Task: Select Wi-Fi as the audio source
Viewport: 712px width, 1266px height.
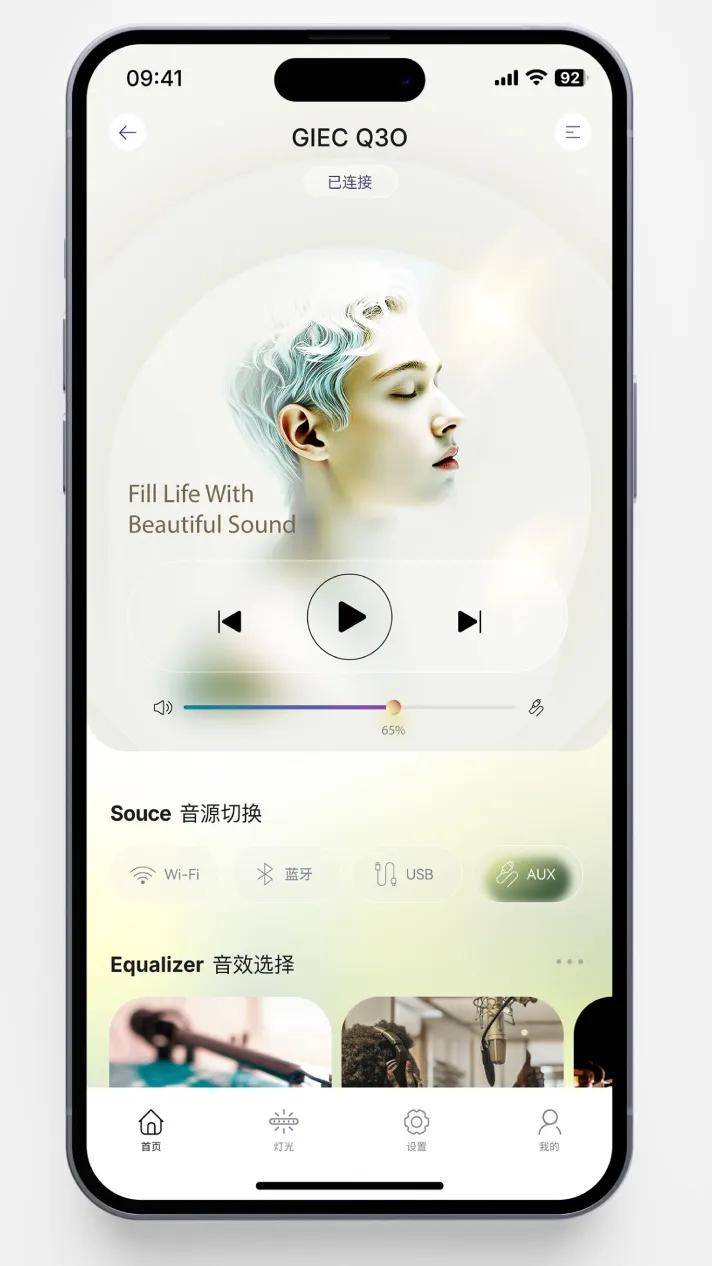Action: (x=165, y=874)
